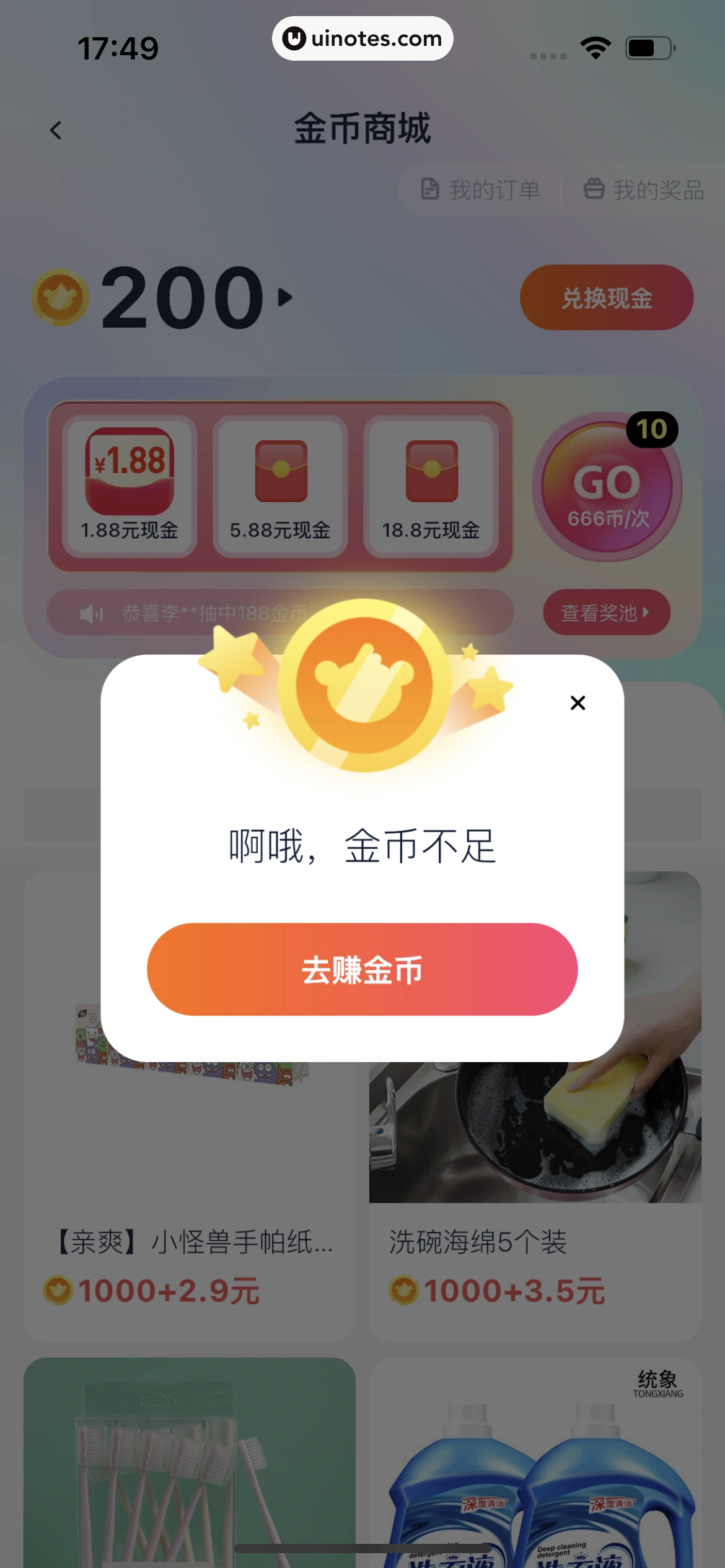Select the 5.88元现金 red envelope prize
This screenshot has width=725, height=1568.
[x=280, y=483]
